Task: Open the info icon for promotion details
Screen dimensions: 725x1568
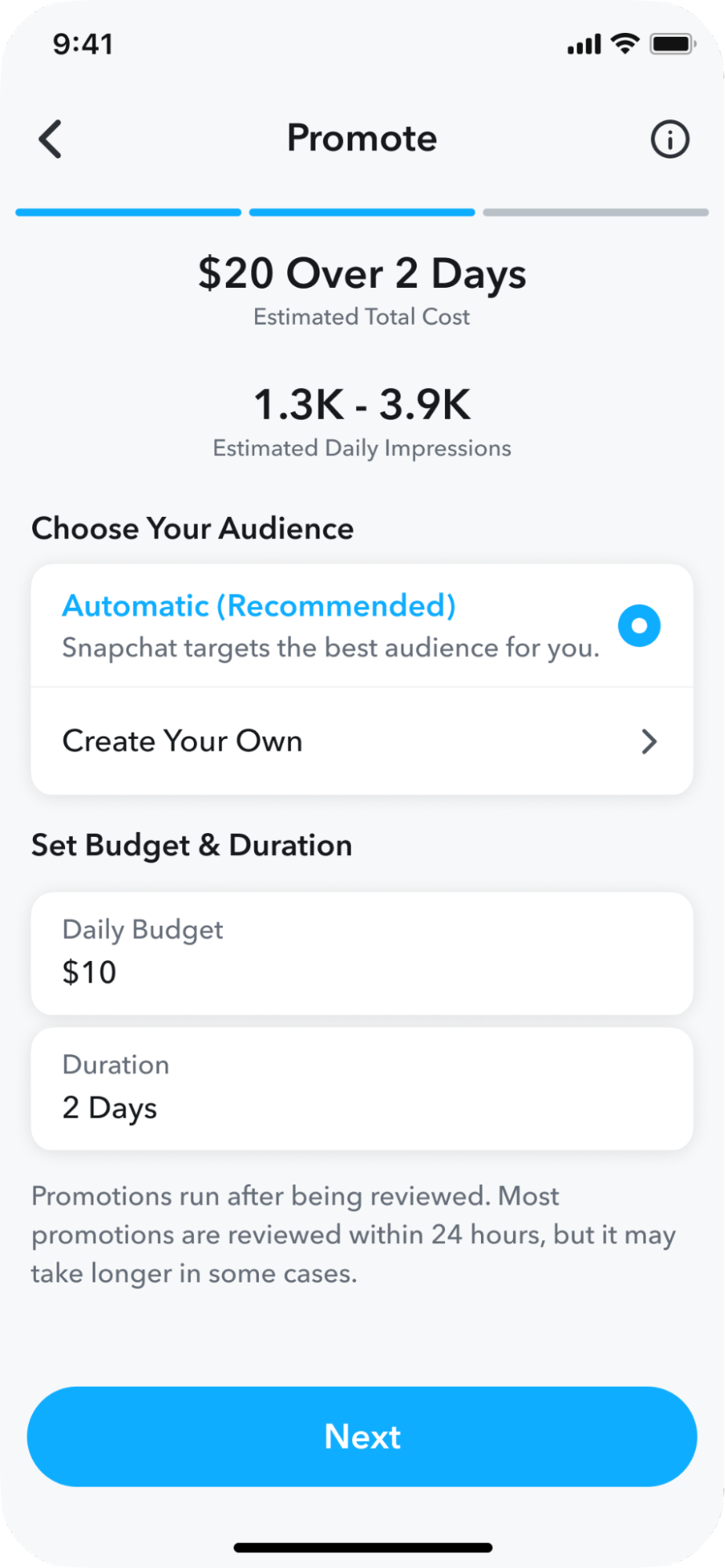Action: click(x=669, y=139)
